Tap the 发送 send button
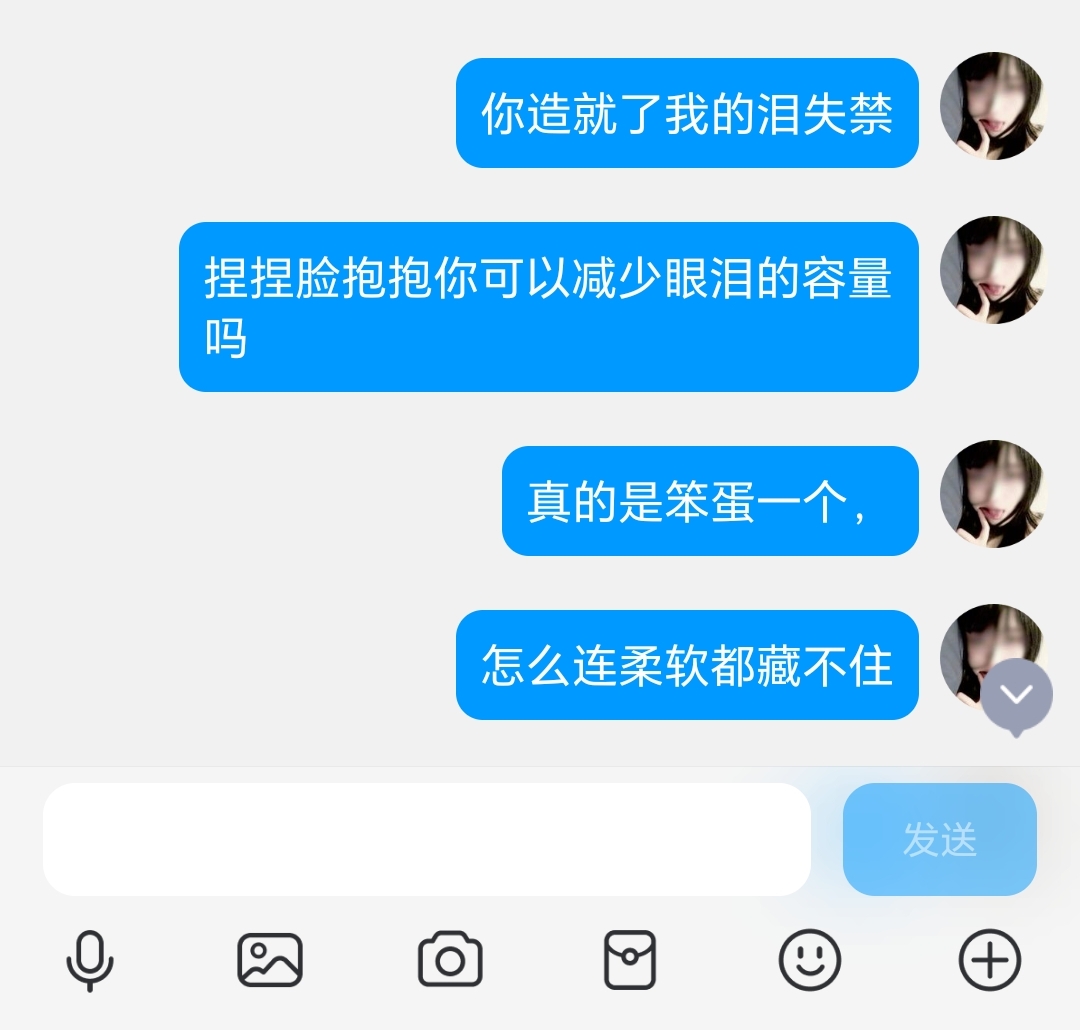 (x=939, y=839)
